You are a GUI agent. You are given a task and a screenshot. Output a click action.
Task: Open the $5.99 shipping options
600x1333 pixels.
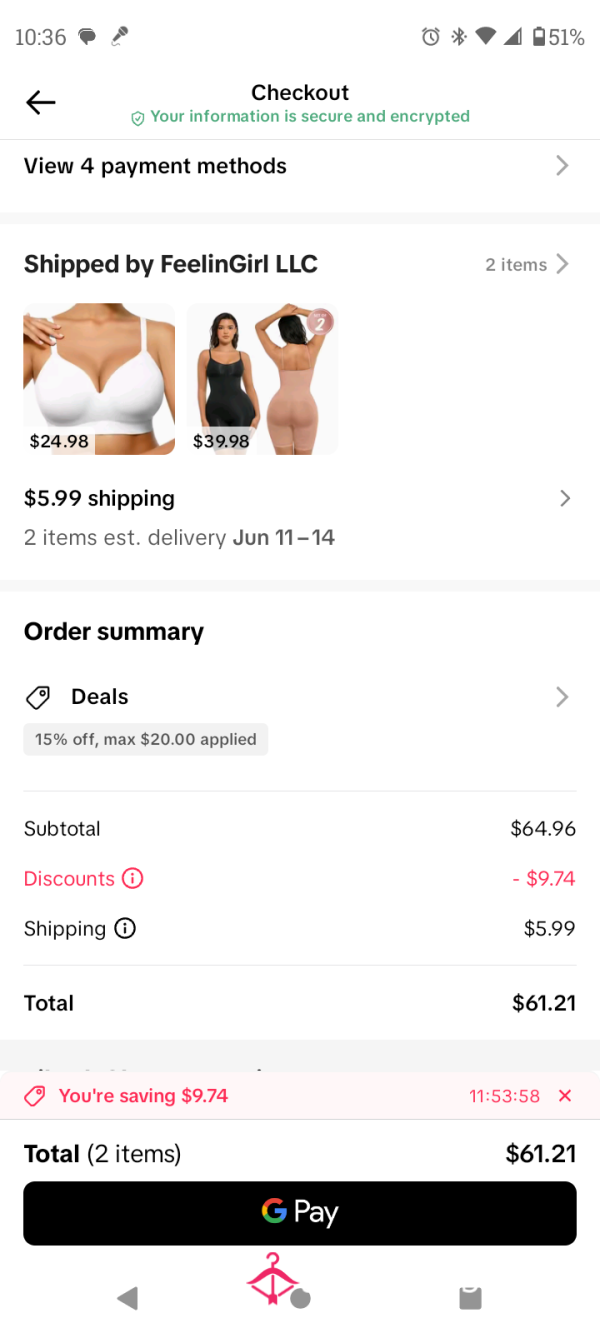coord(300,517)
